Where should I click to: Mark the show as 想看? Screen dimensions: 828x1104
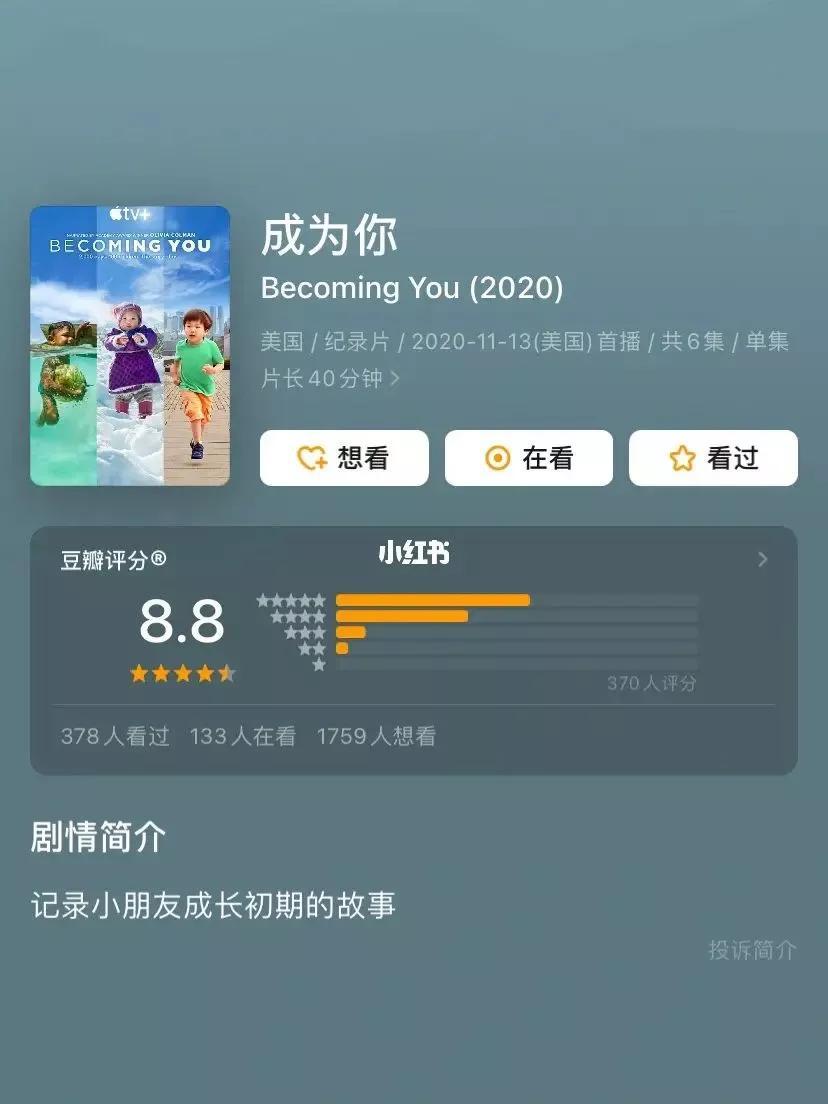tap(344, 458)
